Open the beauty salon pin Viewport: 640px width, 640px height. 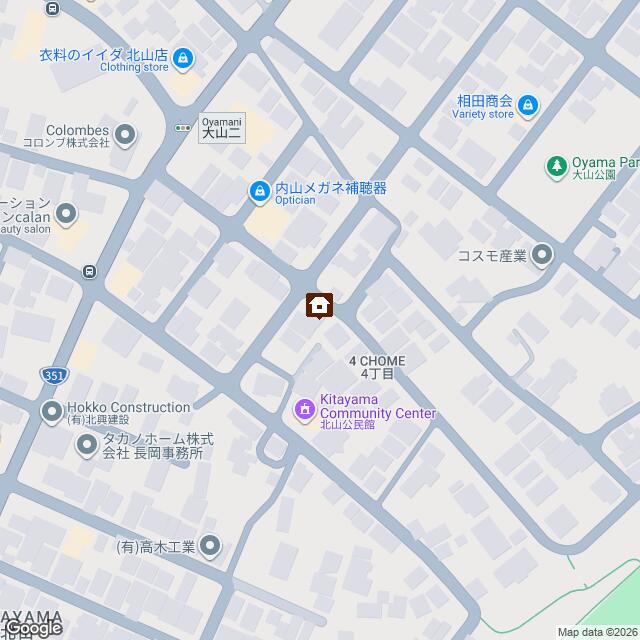[66, 213]
